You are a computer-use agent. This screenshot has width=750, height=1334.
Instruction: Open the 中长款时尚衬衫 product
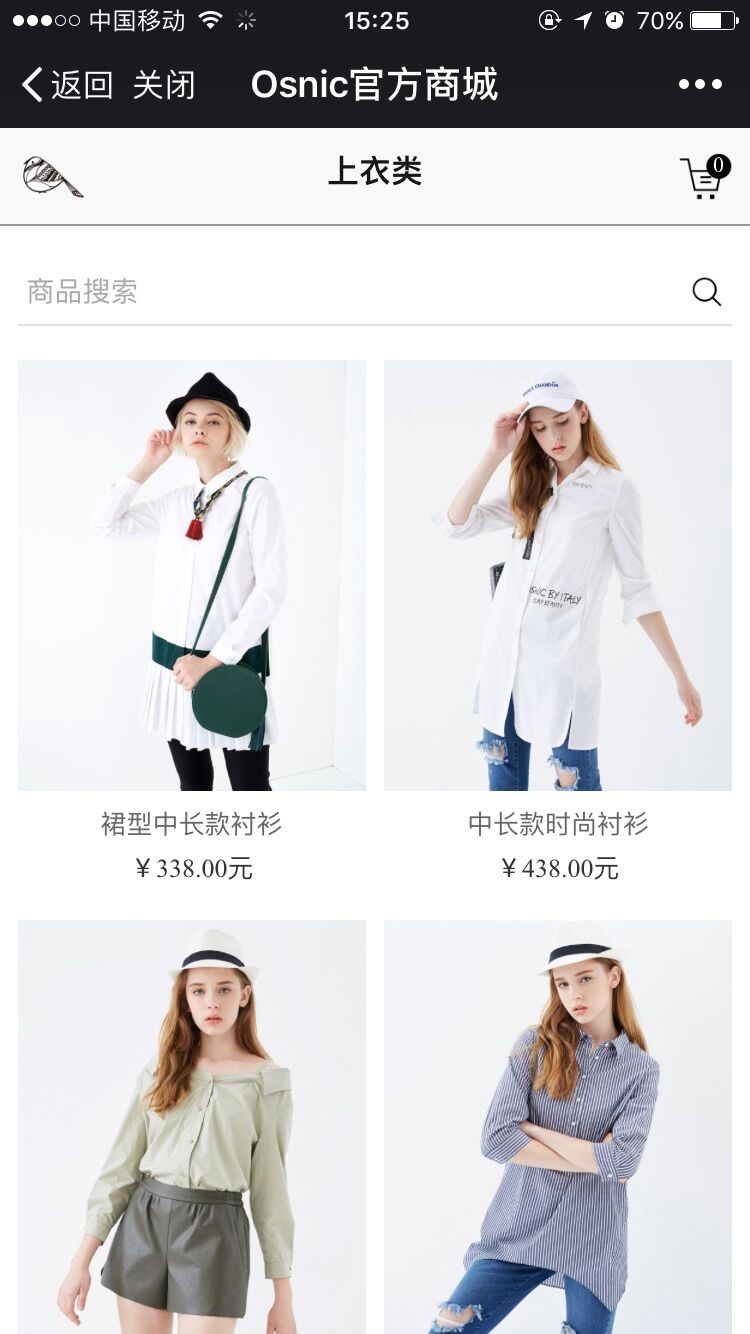(558, 576)
